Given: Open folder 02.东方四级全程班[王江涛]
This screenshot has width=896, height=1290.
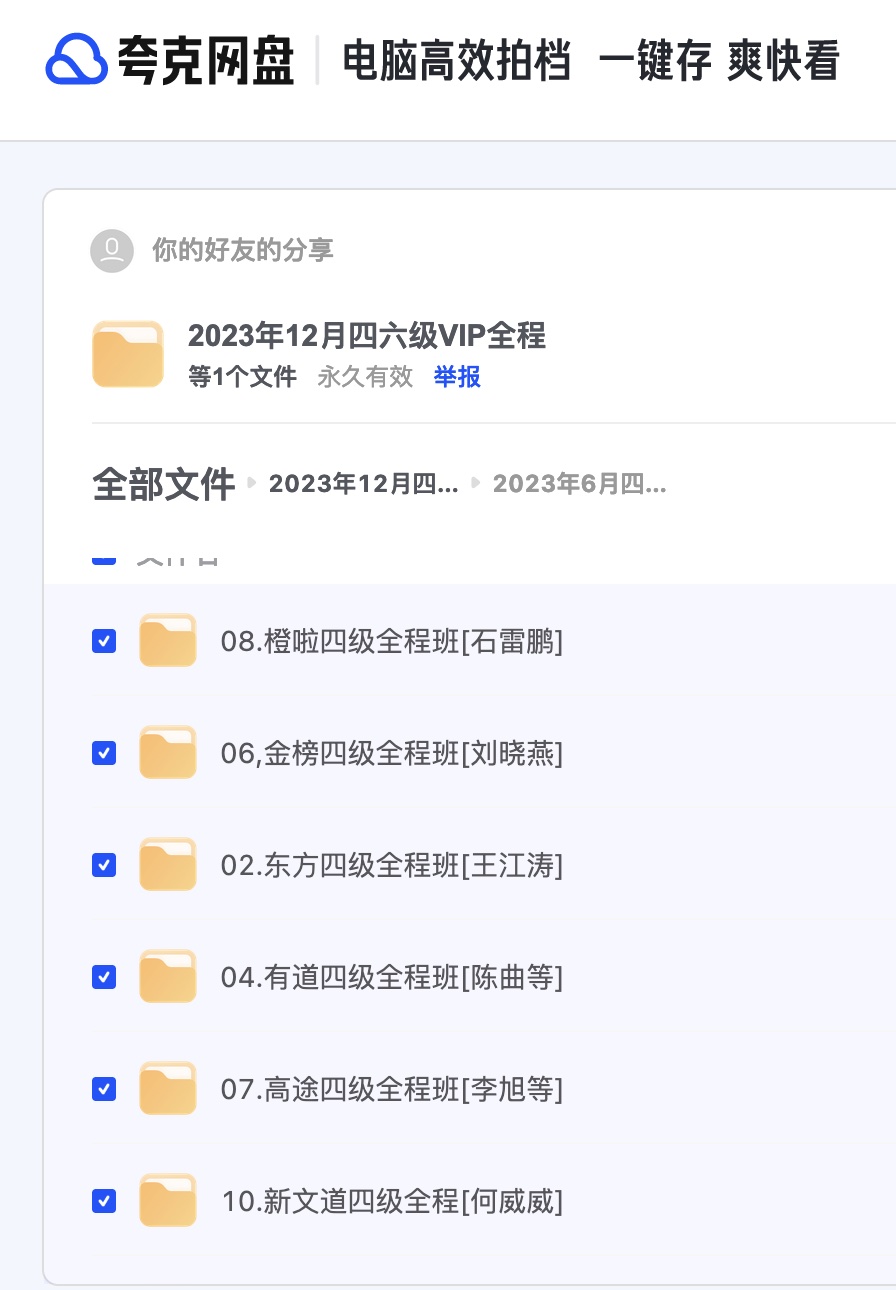Looking at the screenshot, I should [391, 865].
